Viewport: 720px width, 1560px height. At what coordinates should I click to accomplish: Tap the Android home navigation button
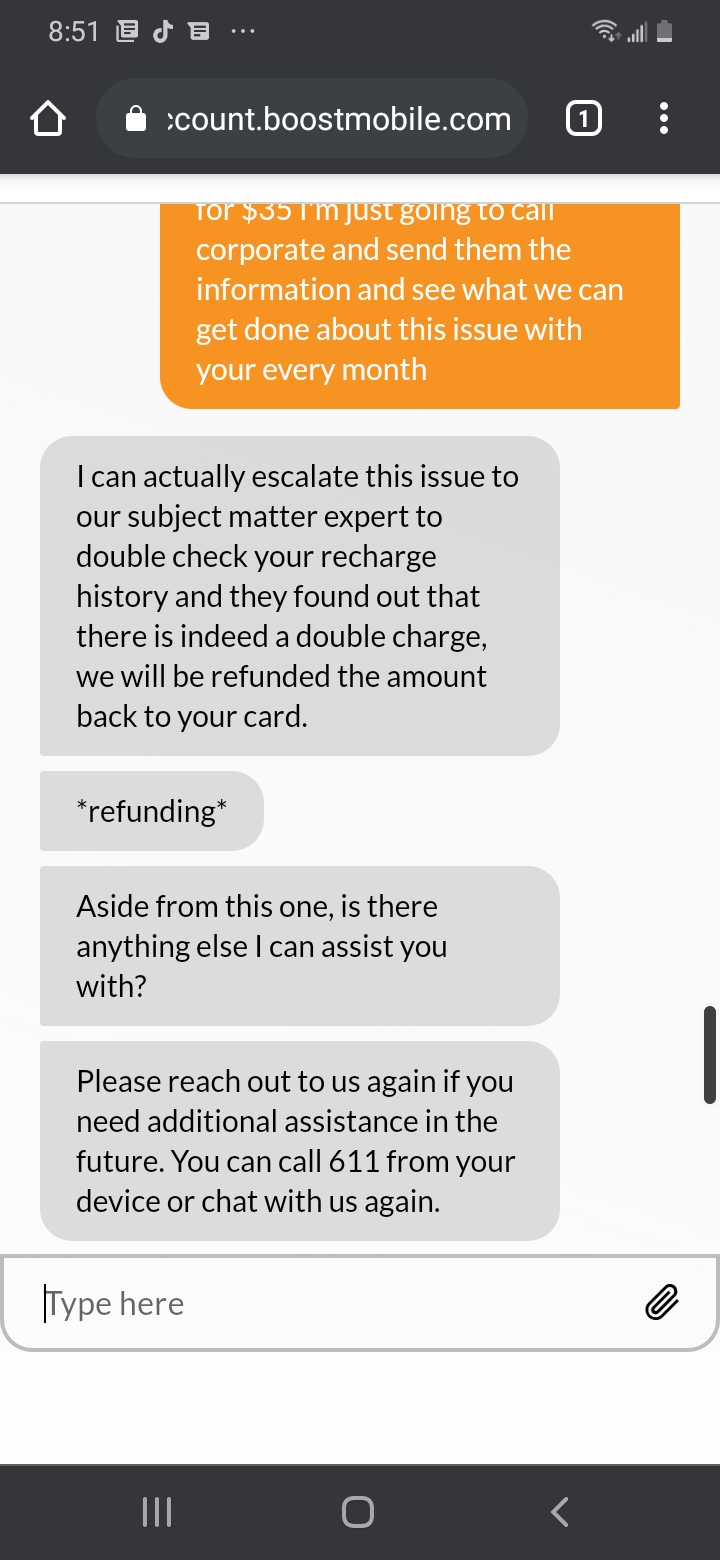357,1512
